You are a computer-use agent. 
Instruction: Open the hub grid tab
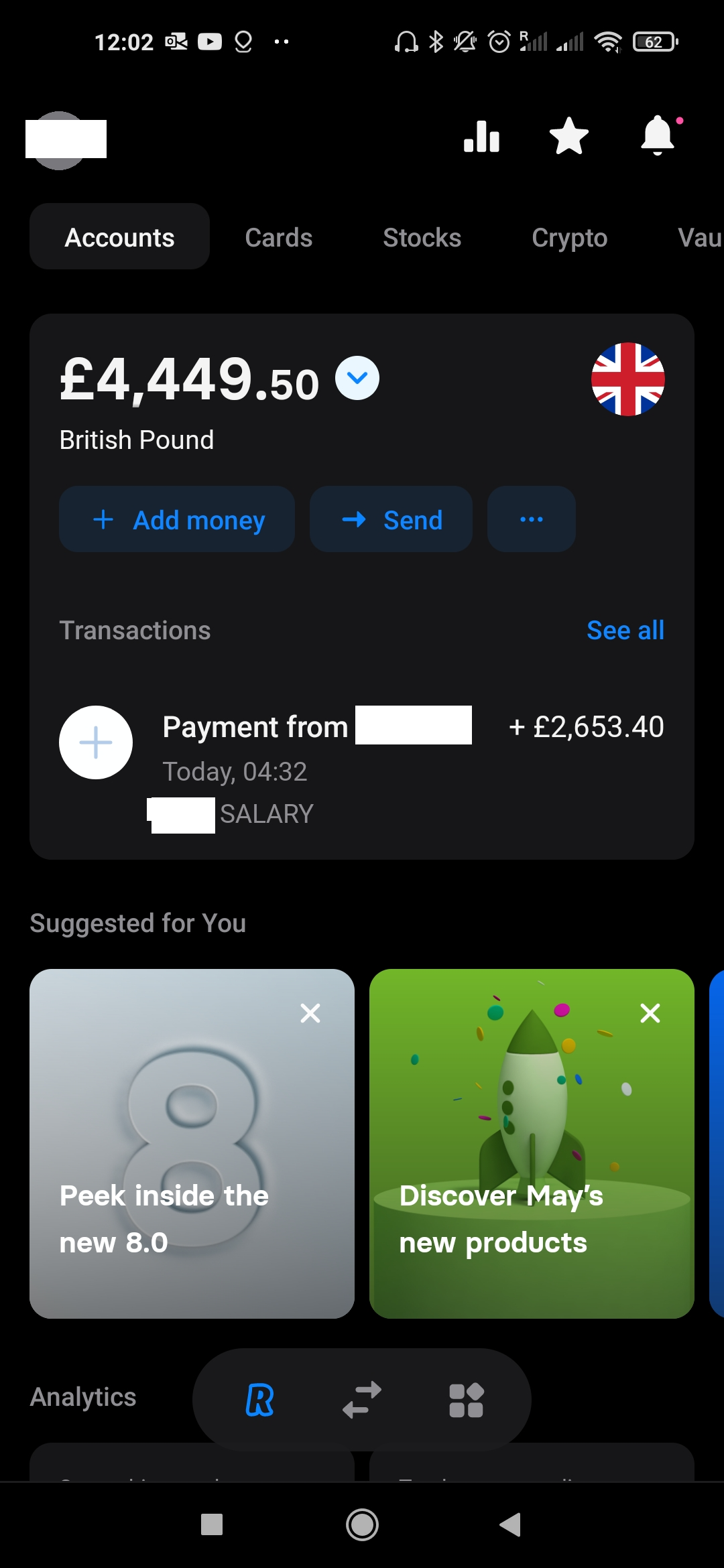coord(466,1400)
